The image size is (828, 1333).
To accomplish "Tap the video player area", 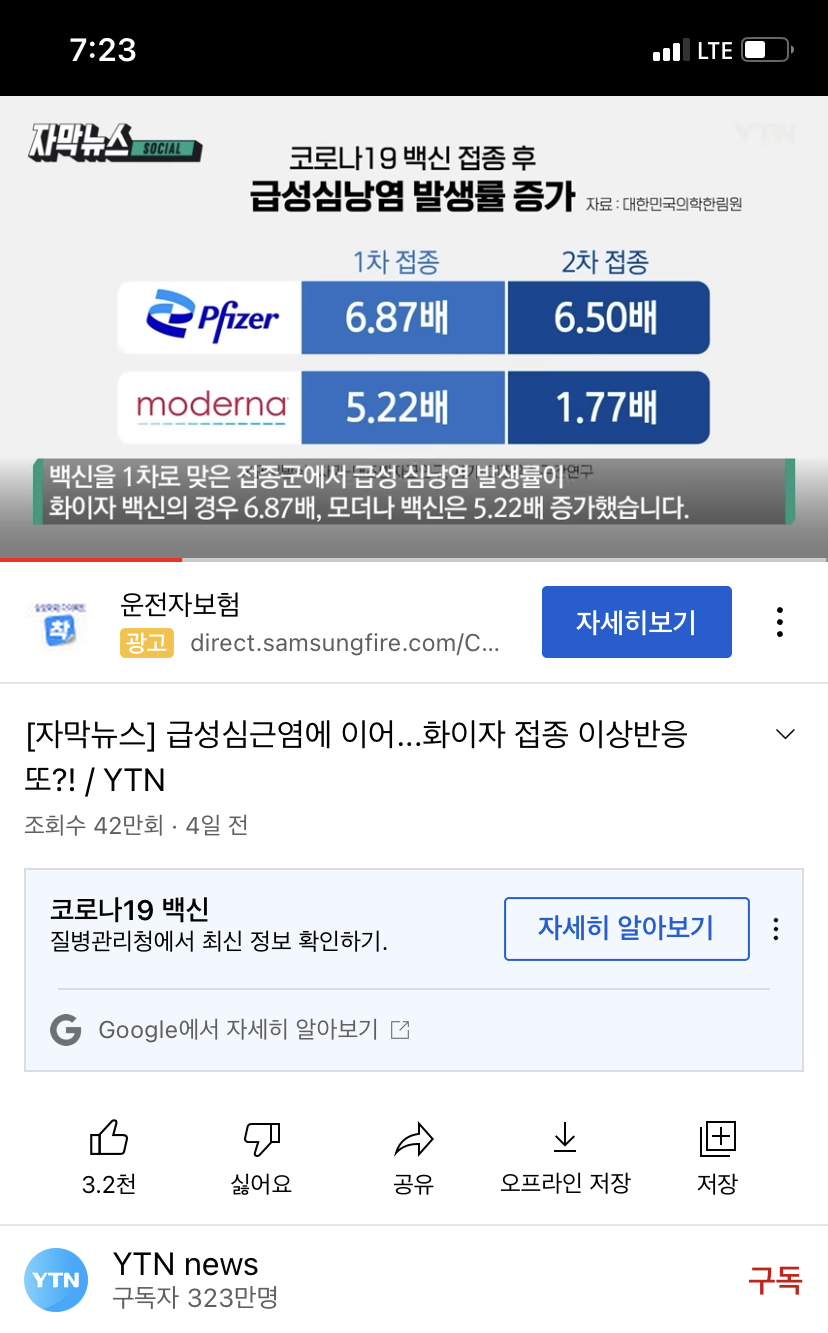I will (x=414, y=325).
